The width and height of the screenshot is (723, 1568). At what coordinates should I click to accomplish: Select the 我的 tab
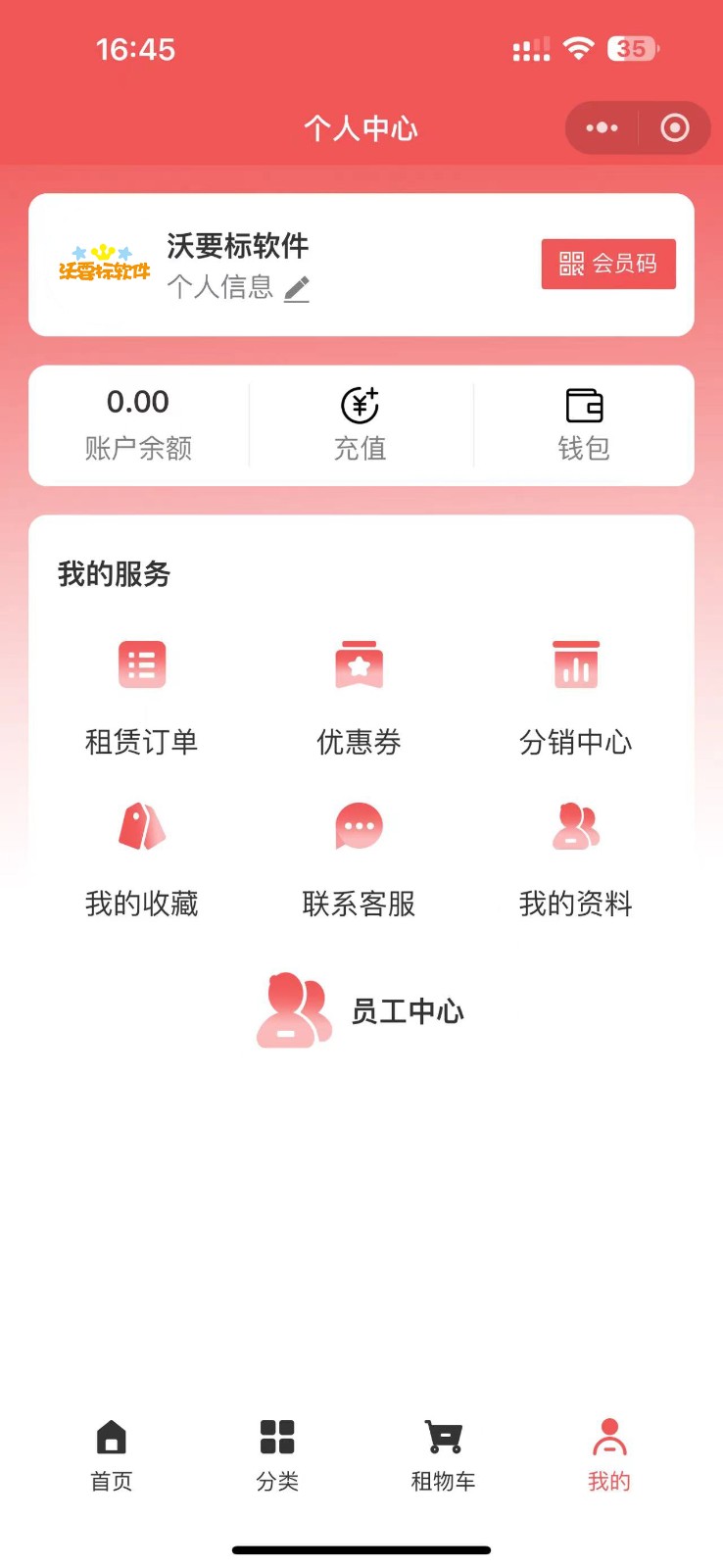(609, 1456)
